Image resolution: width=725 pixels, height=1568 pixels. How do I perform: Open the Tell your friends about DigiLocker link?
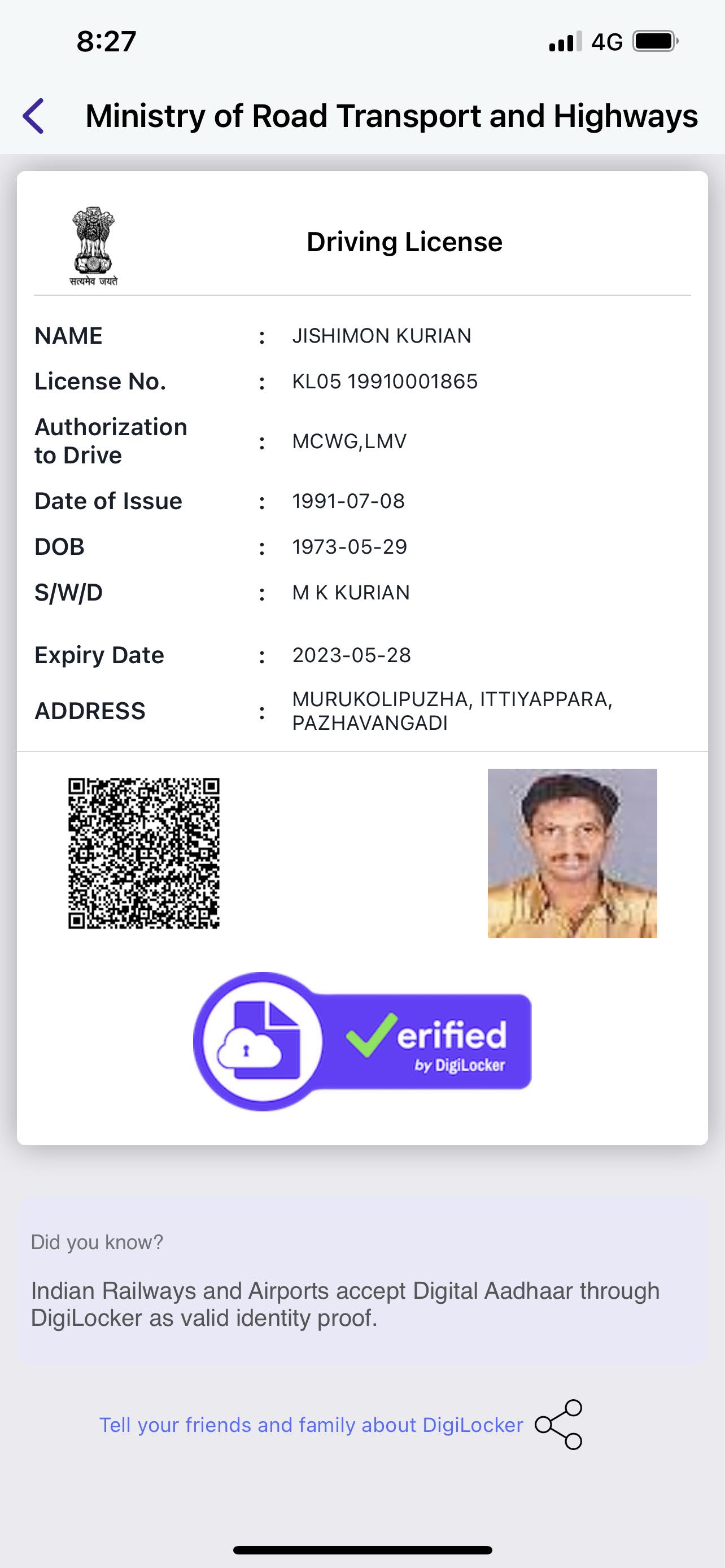coord(311,1425)
